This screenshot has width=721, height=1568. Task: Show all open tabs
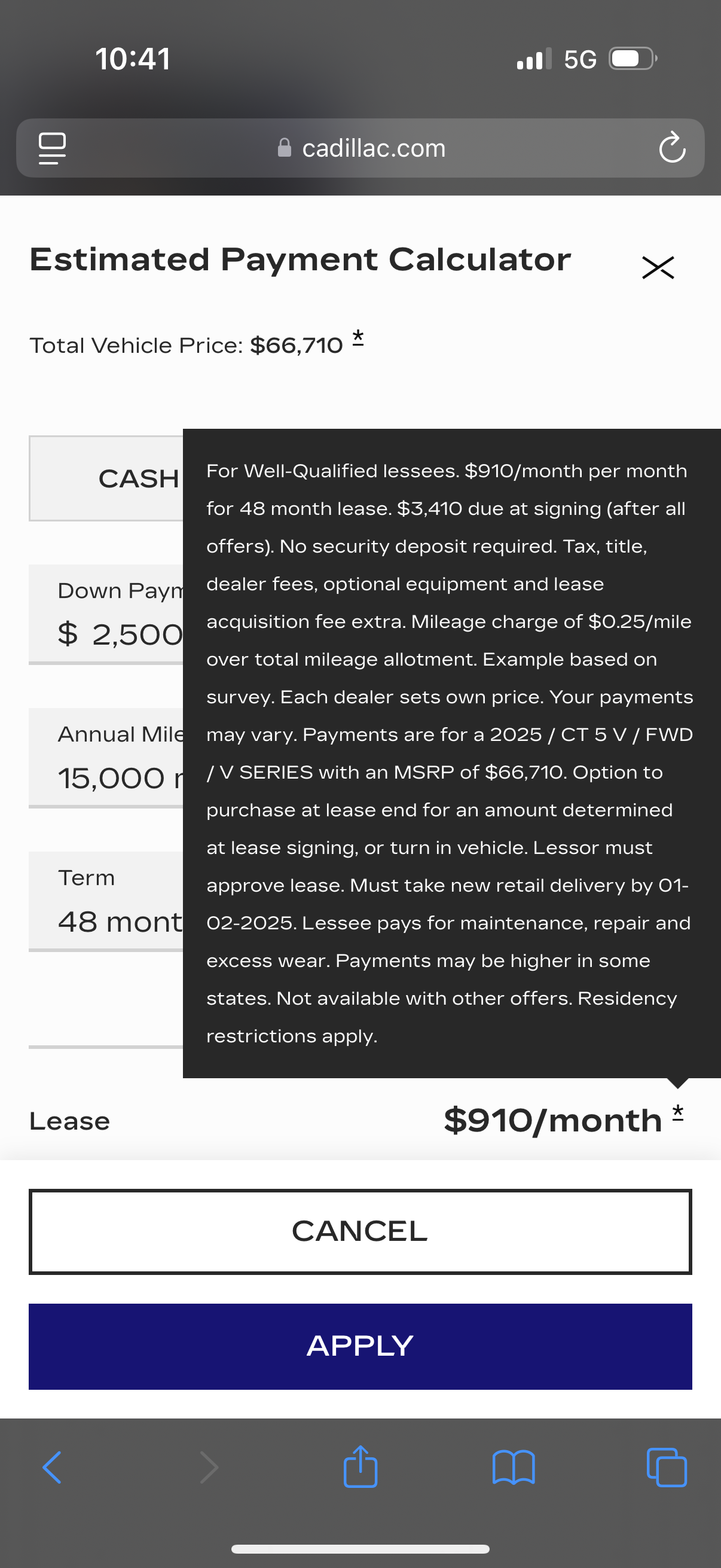tap(667, 1468)
